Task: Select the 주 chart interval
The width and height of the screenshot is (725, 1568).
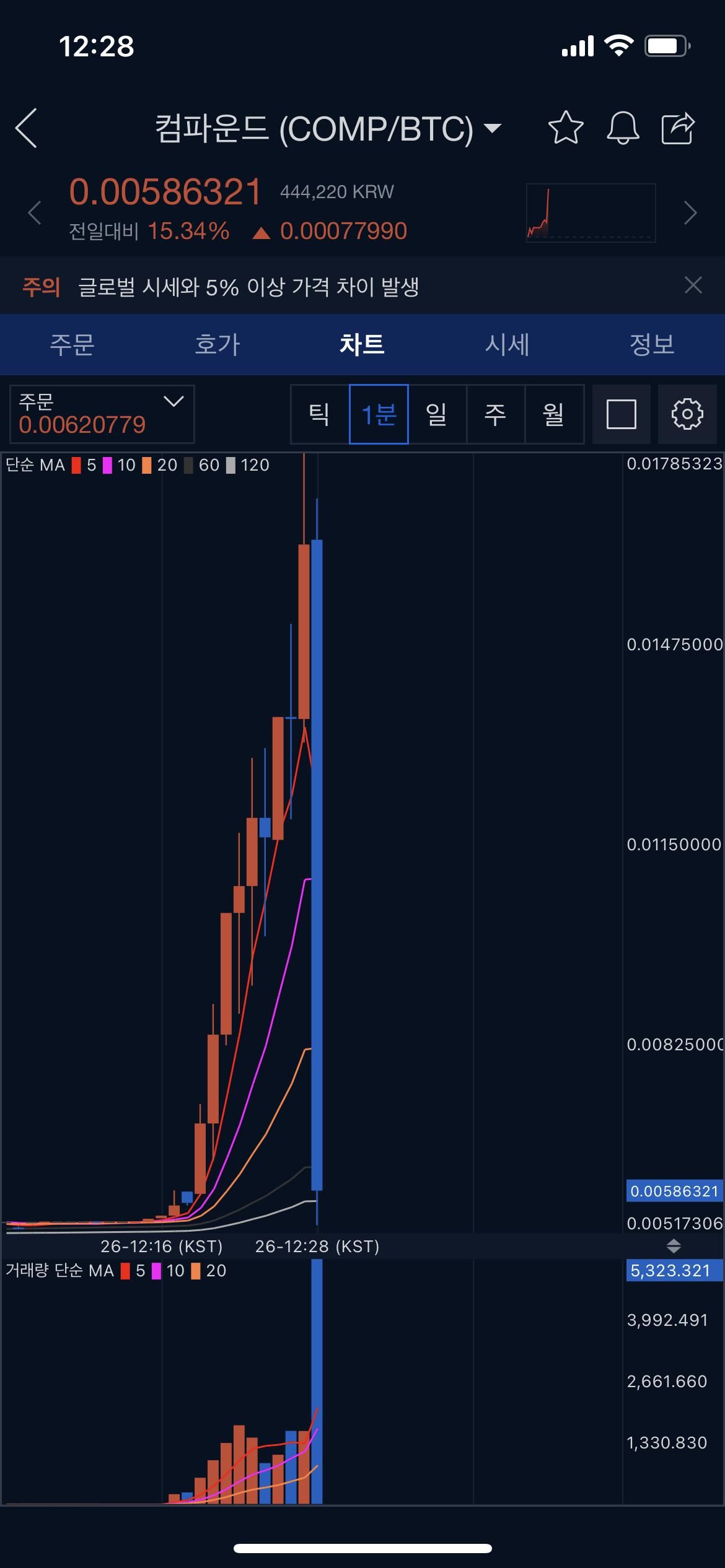Action: 495,414
